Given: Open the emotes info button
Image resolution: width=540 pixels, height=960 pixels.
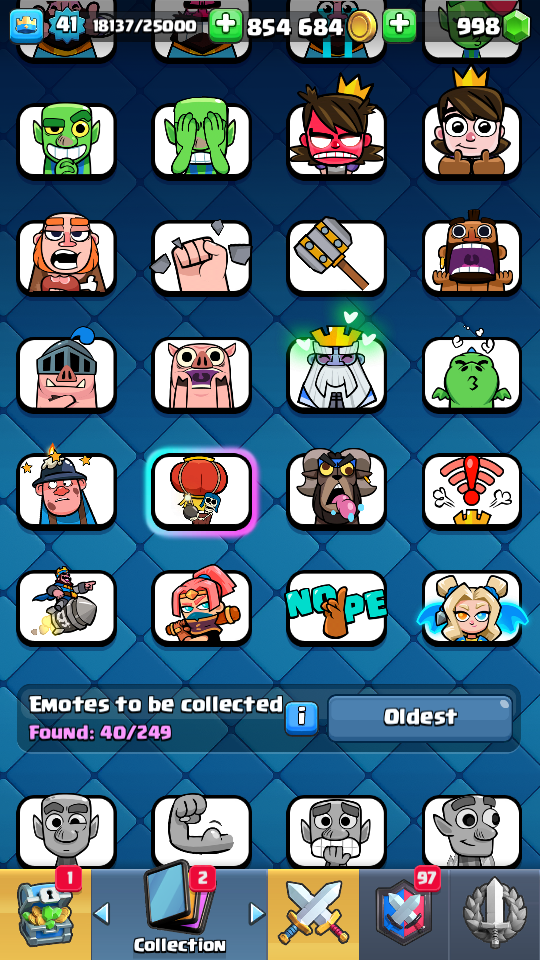Looking at the screenshot, I should 301,718.
